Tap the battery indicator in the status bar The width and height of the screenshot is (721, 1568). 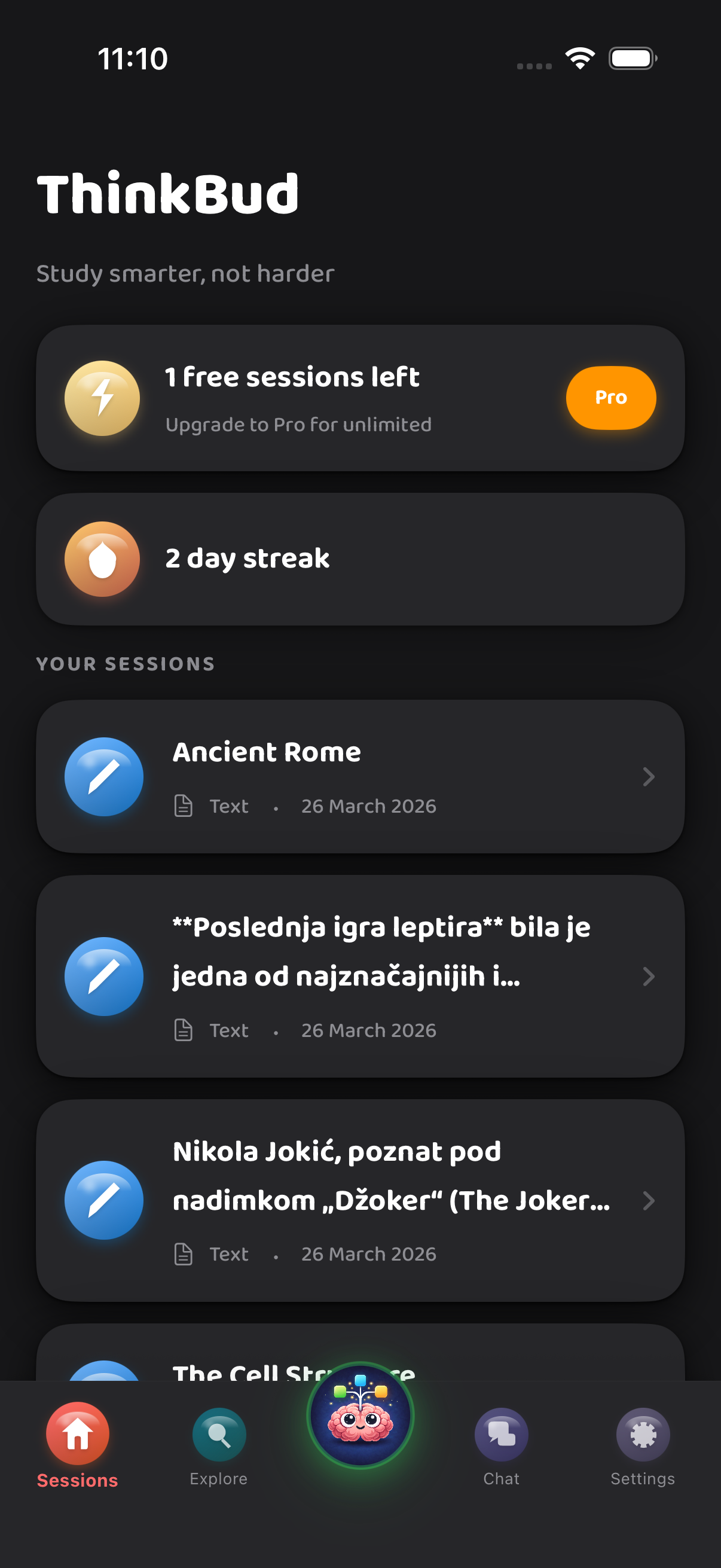632,58
